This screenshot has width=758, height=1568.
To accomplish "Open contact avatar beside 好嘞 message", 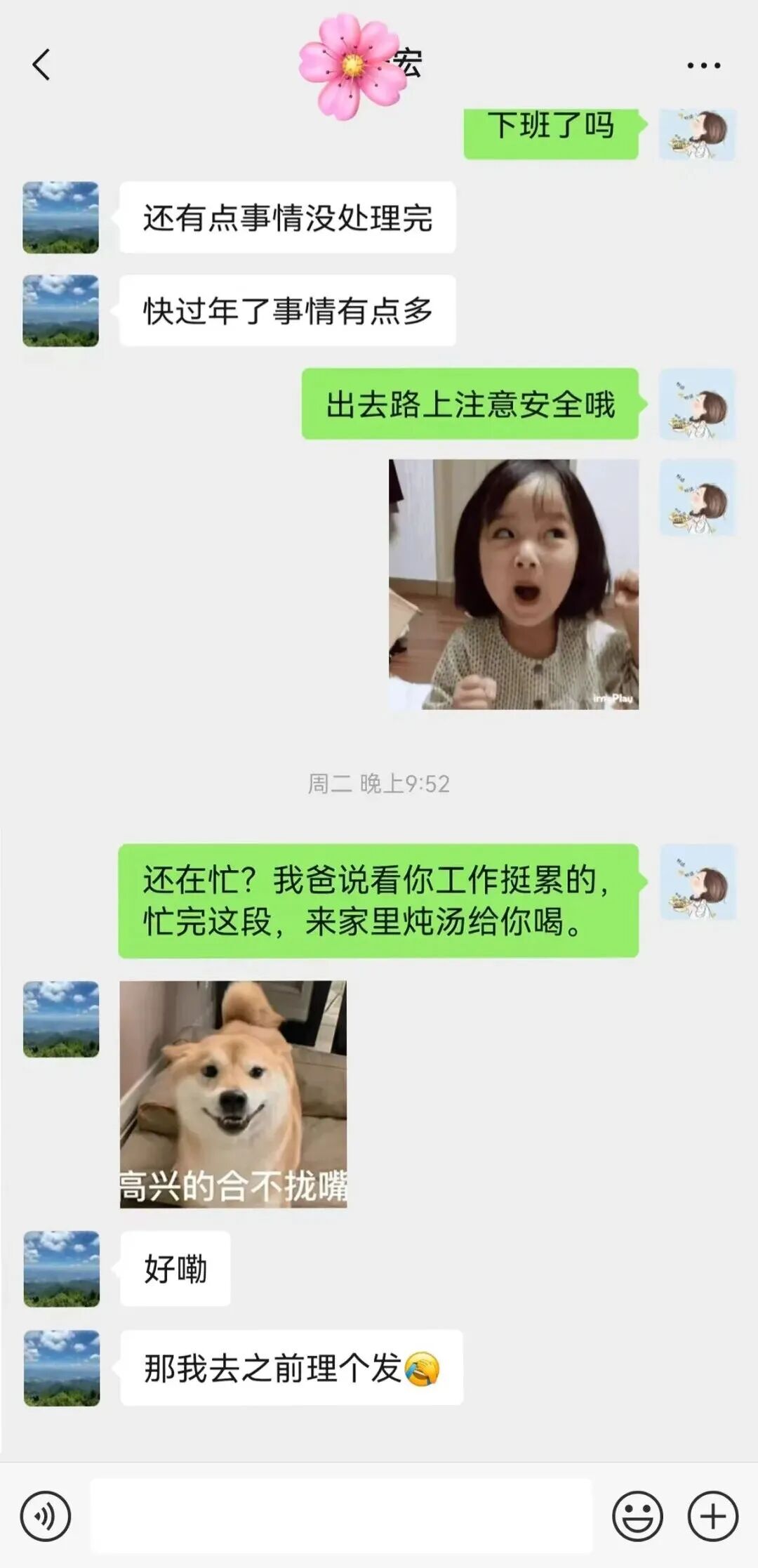I will click(x=62, y=1268).
